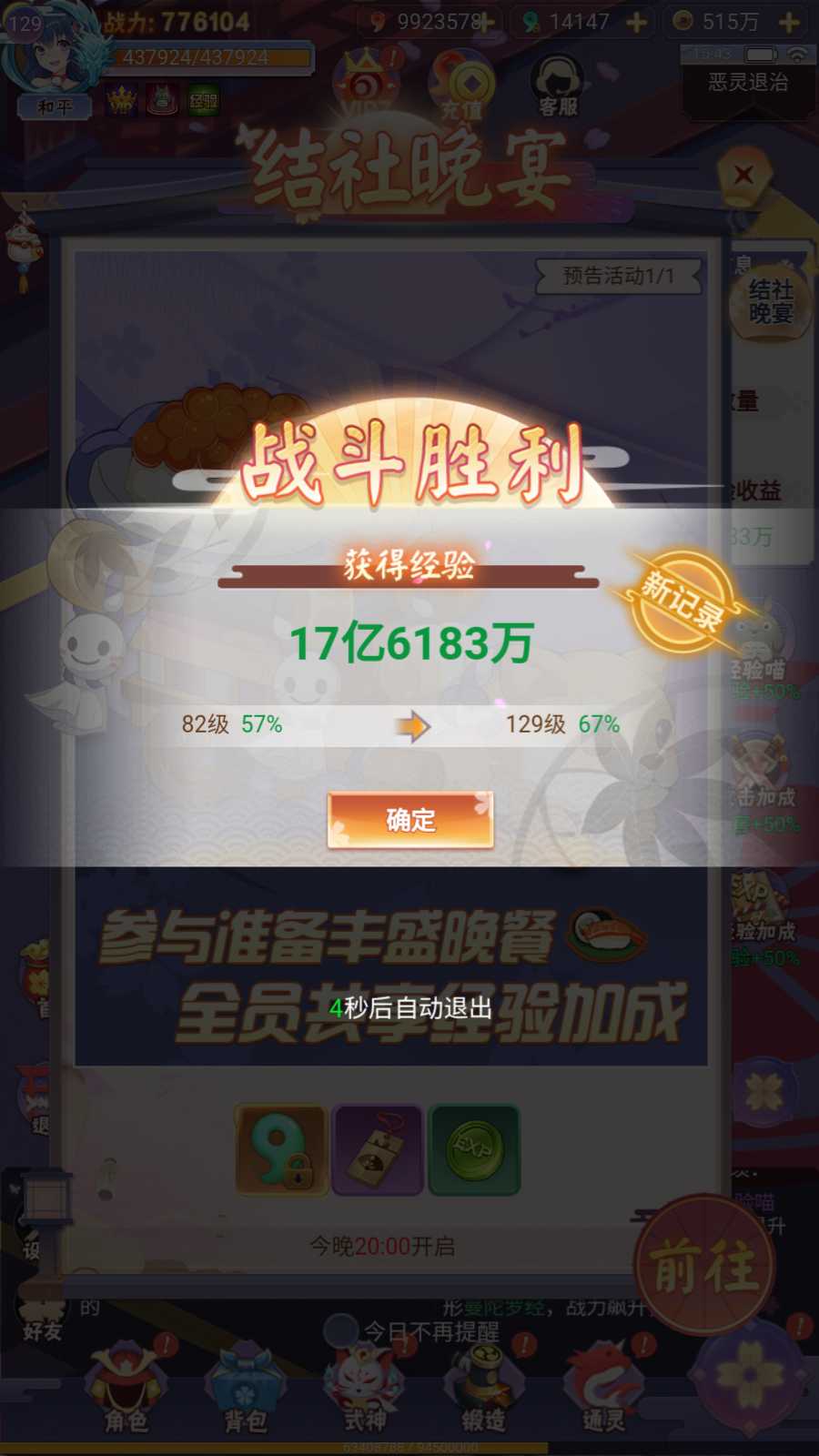Select the 结社晚宴 side tab
The image size is (819, 1456).
[770, 303]
